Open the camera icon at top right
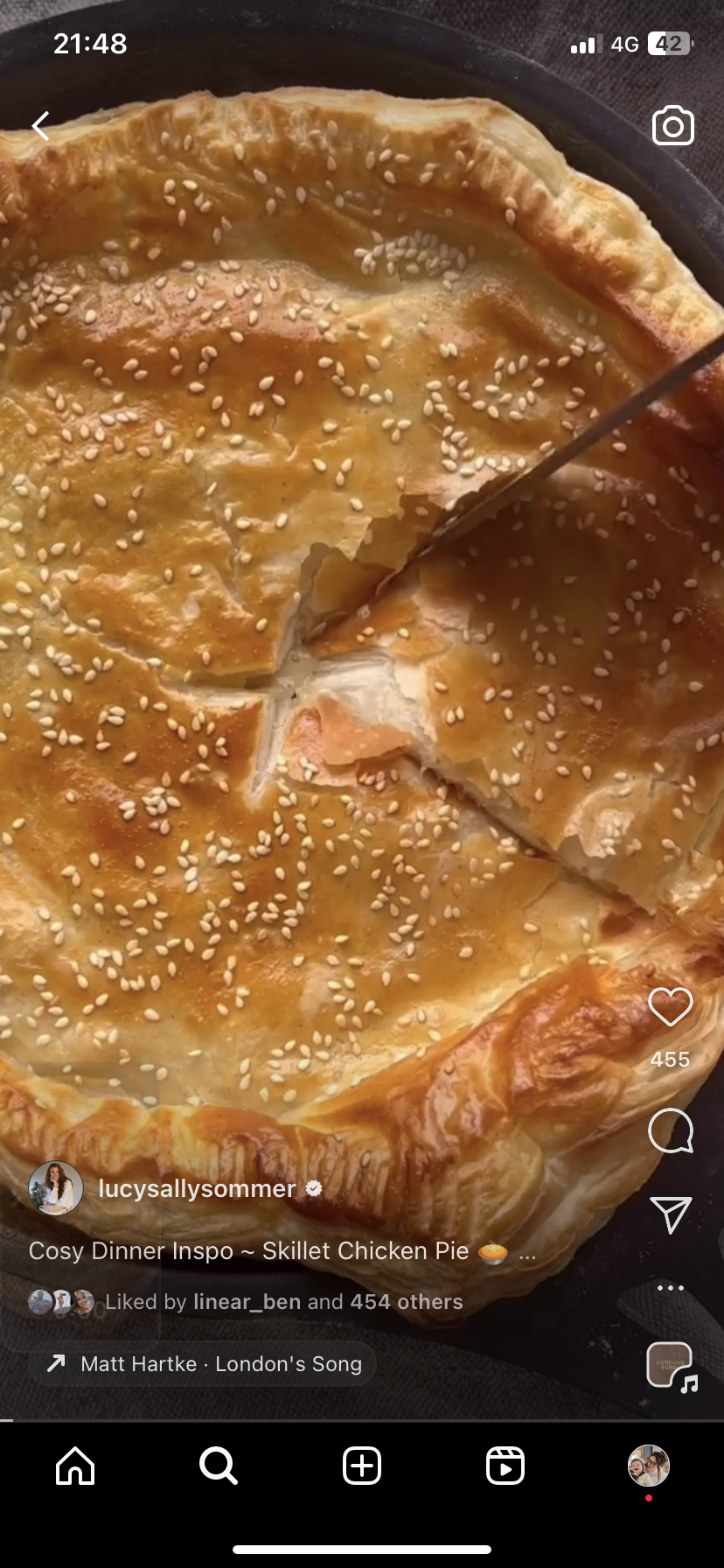Screen dimensions: 724x1568 (x=672, y=127)
